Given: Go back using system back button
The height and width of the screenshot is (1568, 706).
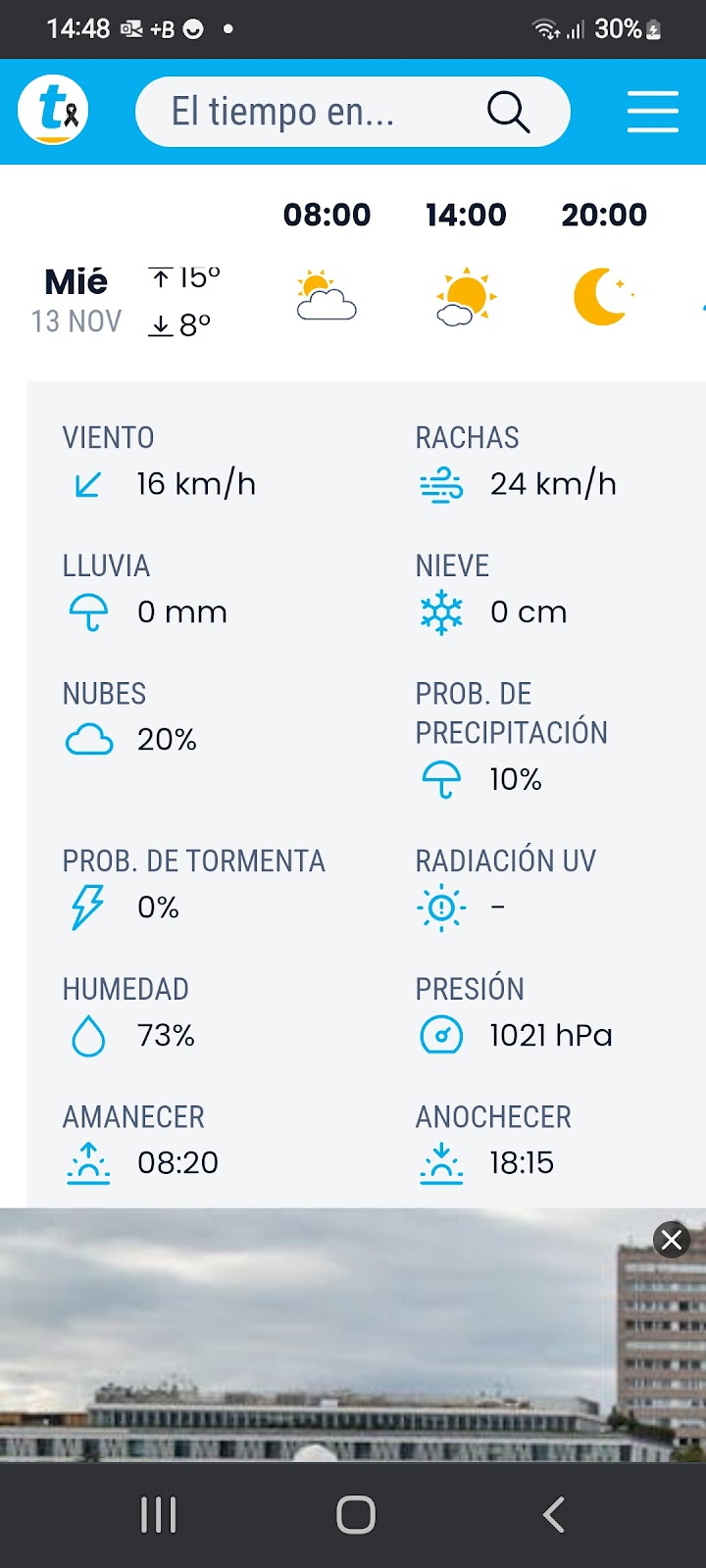Looking at the screenshot, I should 554,1514.
